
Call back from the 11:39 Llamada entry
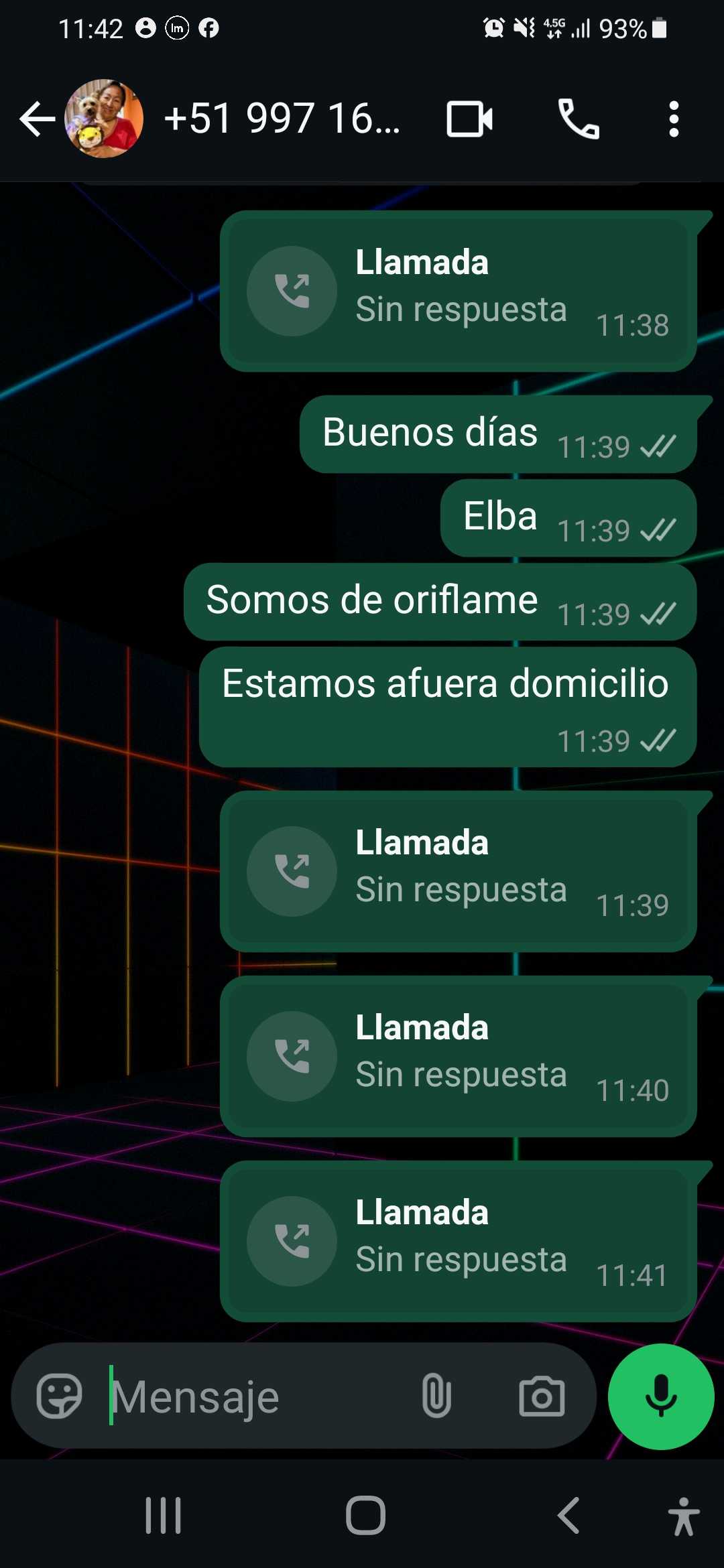[x=292, y=871]
